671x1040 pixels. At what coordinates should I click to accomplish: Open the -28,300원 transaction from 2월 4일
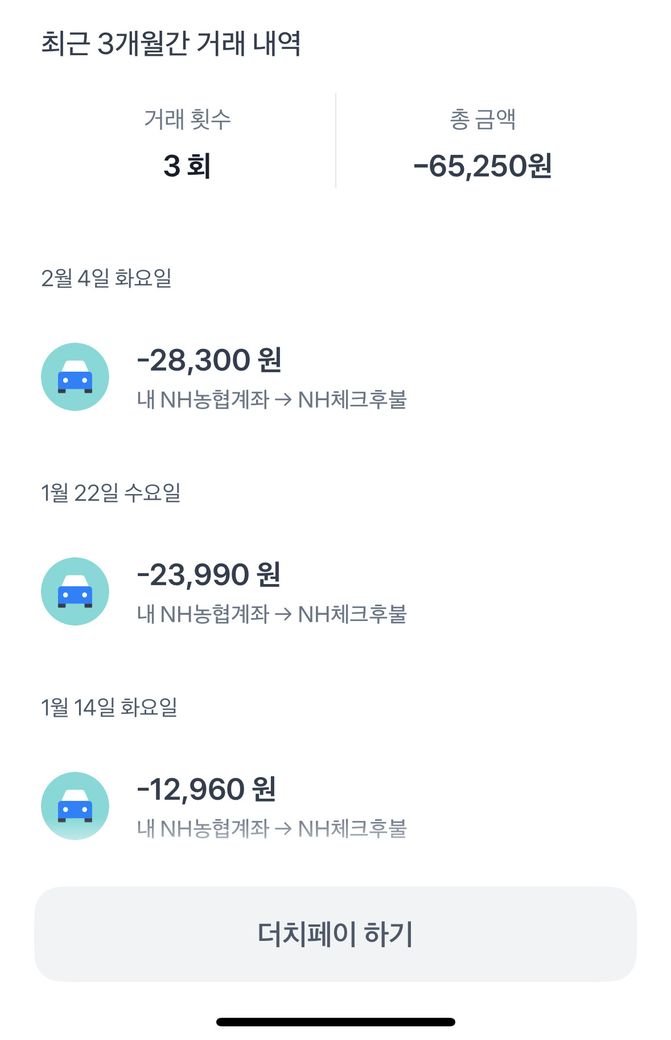[270, 377]
